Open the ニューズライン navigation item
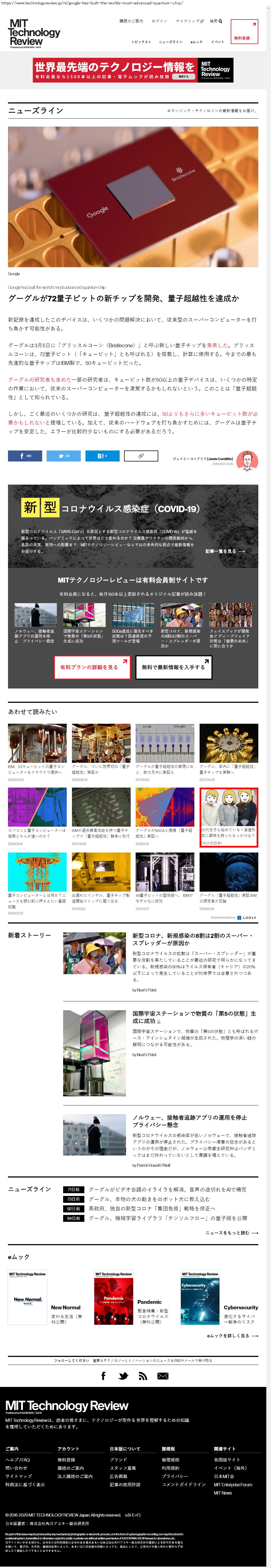Viewport: 271px width, 1568px height. (170, 42)
